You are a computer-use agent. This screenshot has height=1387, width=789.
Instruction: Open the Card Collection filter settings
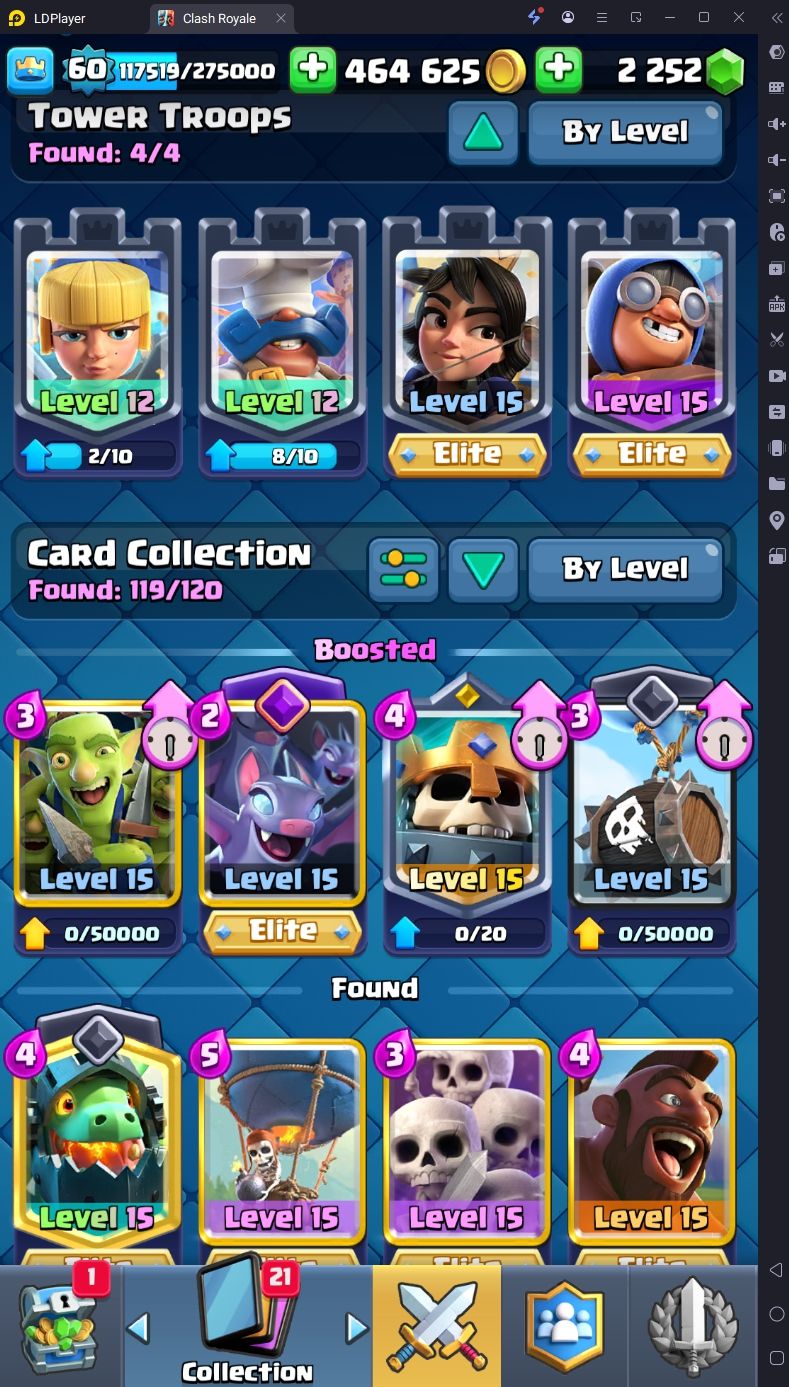pyautogui.click(x=403, y=570)
